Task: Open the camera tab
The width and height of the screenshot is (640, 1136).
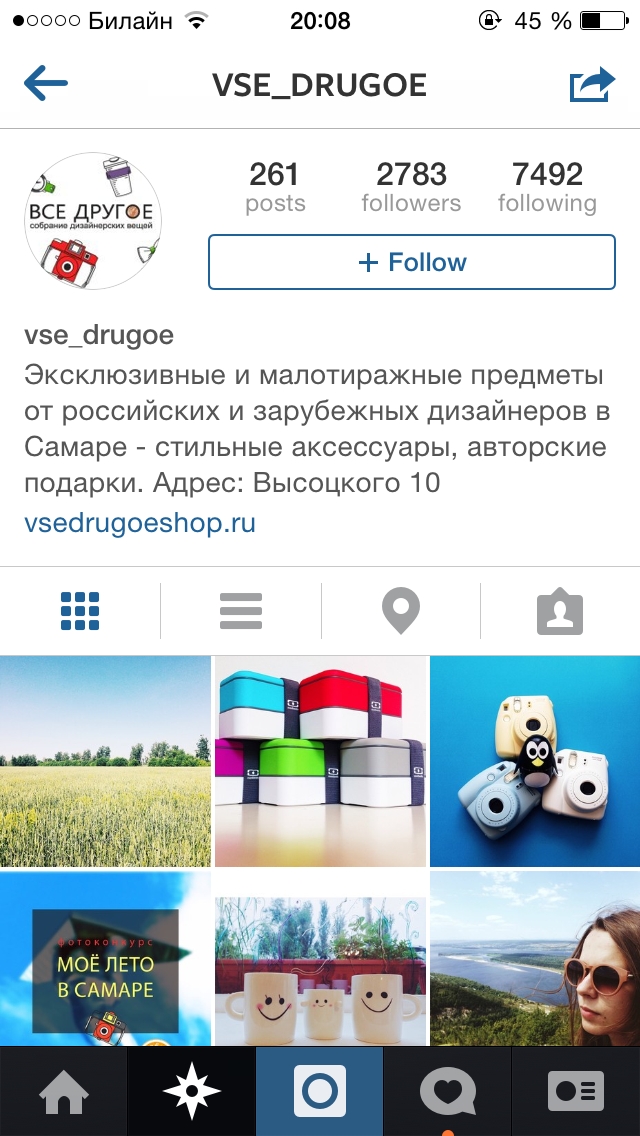Action: (320, 1091)
